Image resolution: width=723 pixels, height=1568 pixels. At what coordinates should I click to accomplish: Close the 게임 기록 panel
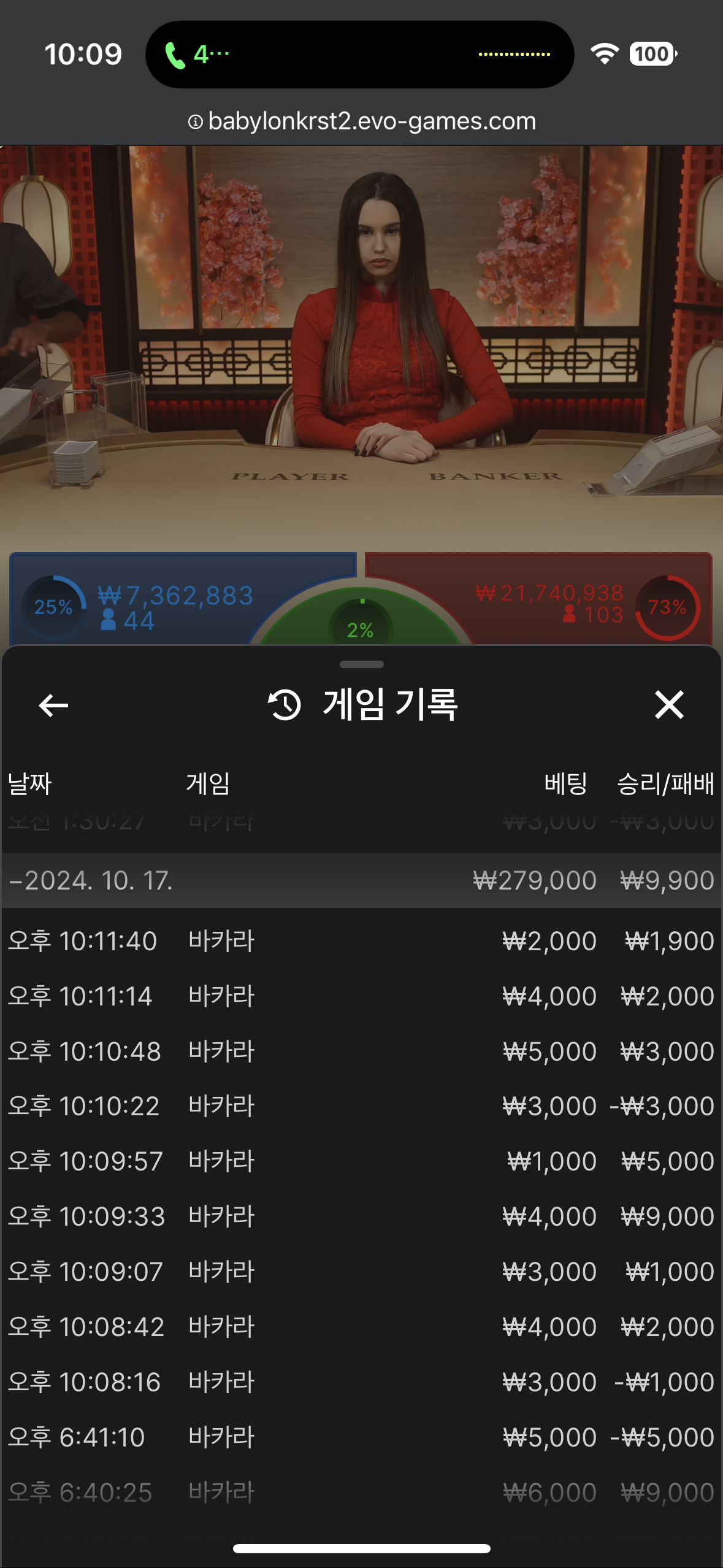click(668, 704)
